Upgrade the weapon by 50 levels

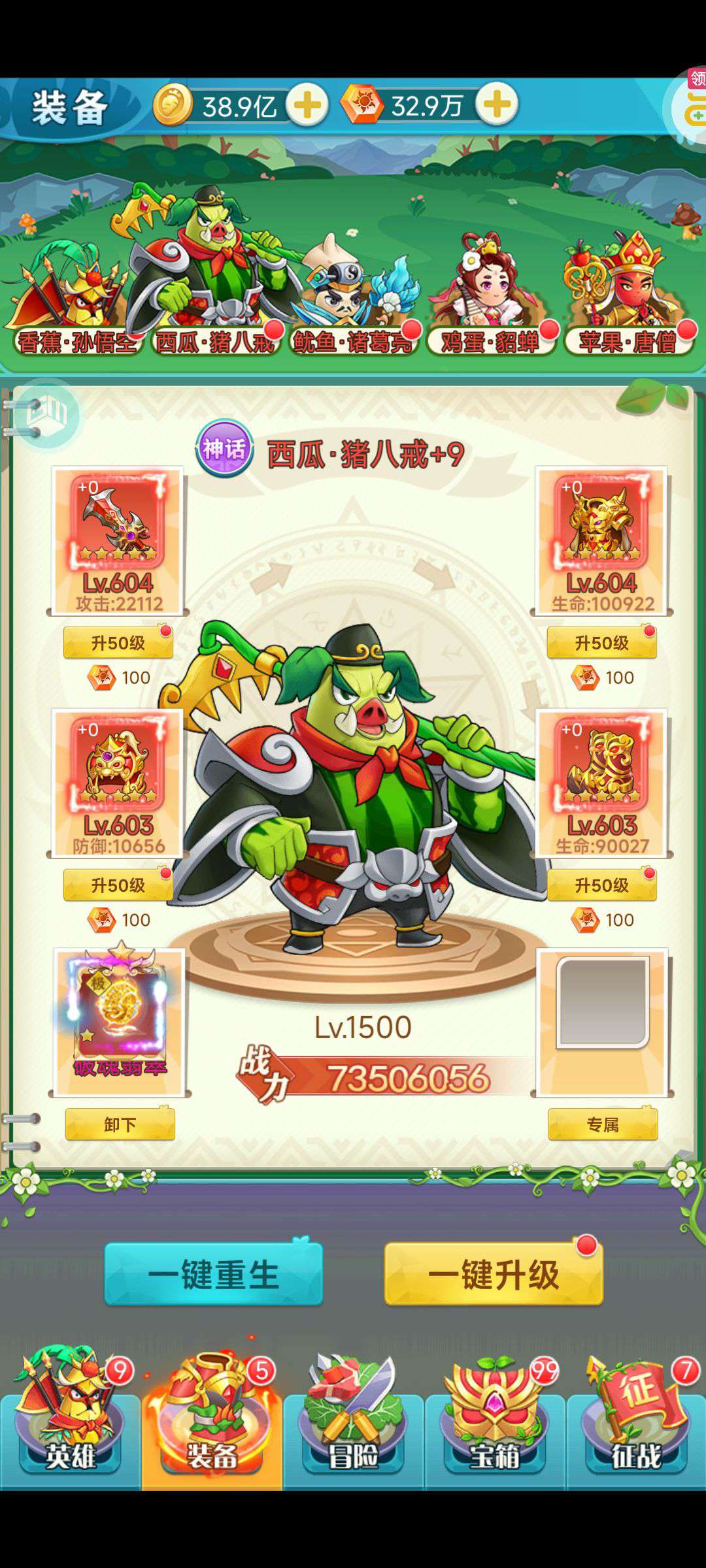pyautogui.click(x=118, y=642)
